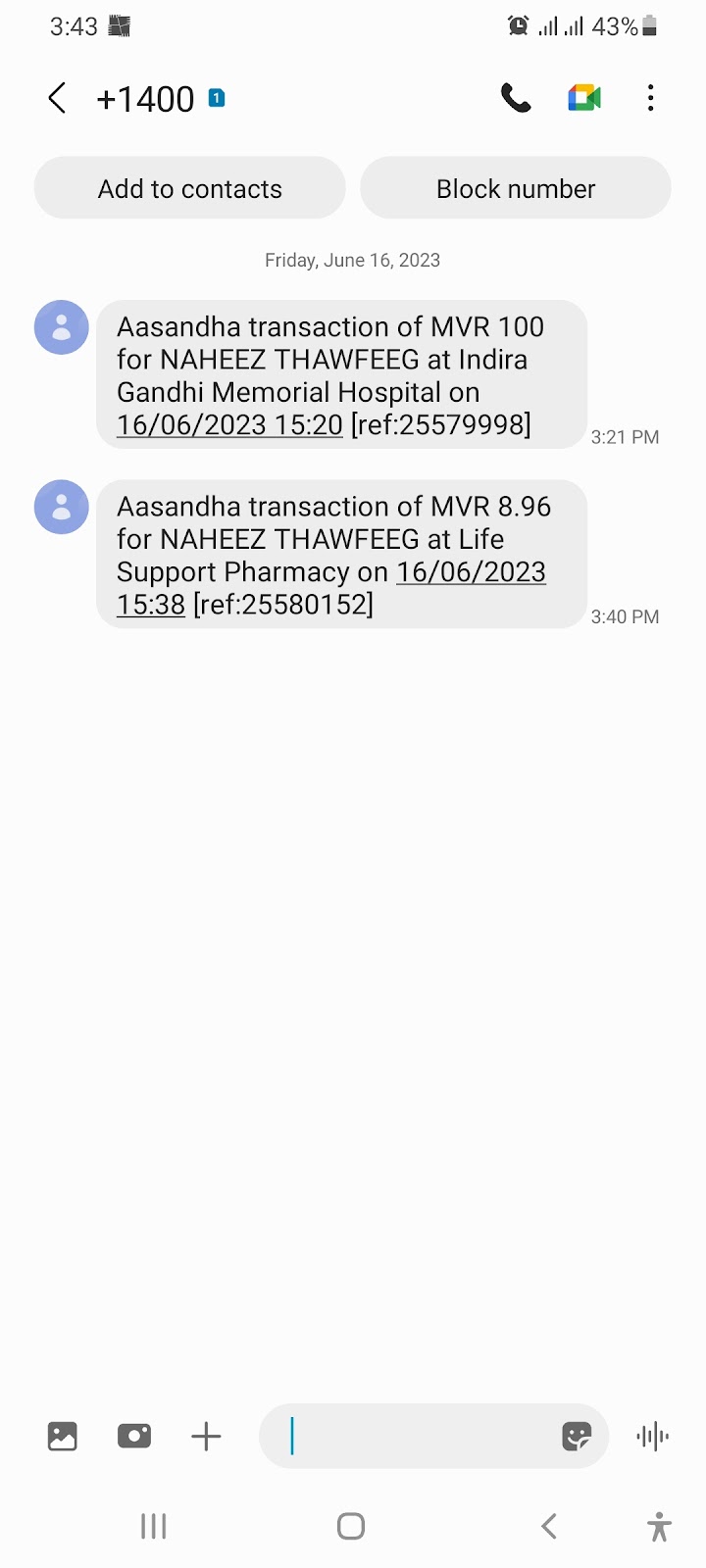
Task: Open more attachment options plus icon
Action: (x=206, y=1437)
